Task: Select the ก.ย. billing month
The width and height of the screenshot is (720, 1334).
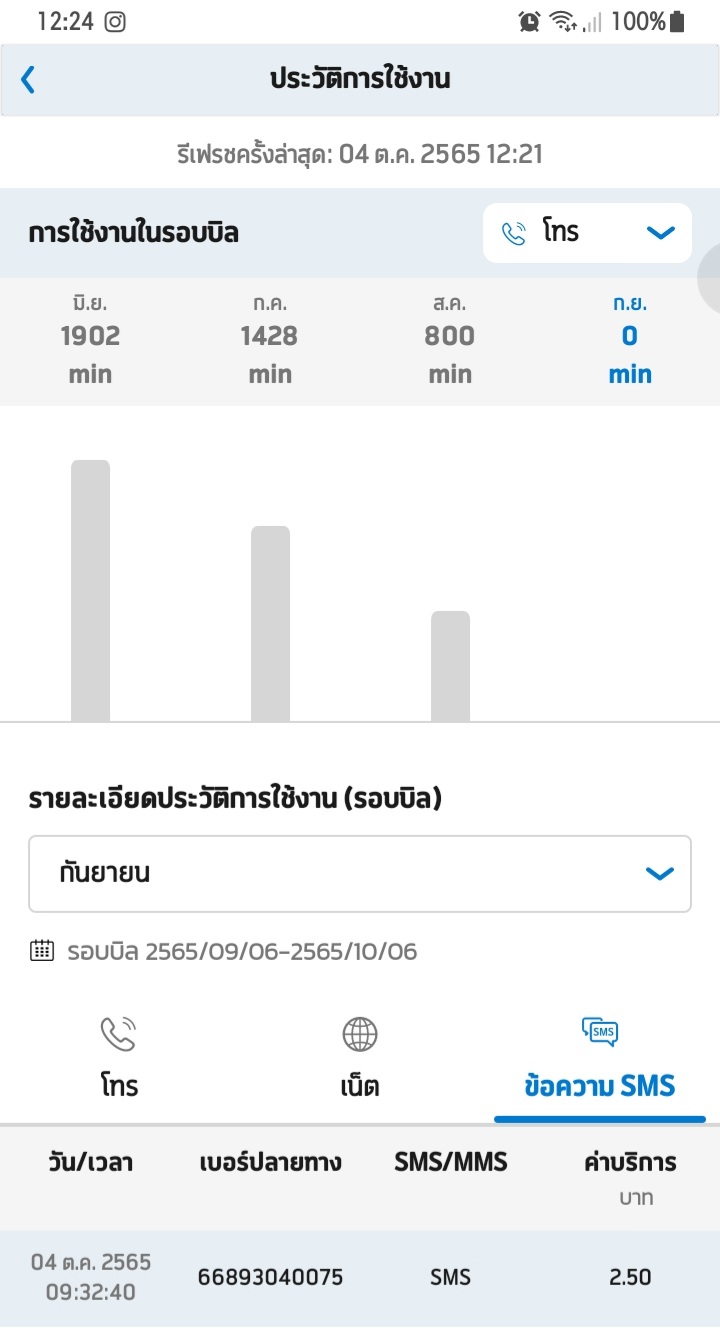Action: pyautogui.click(x=629, y=340)
